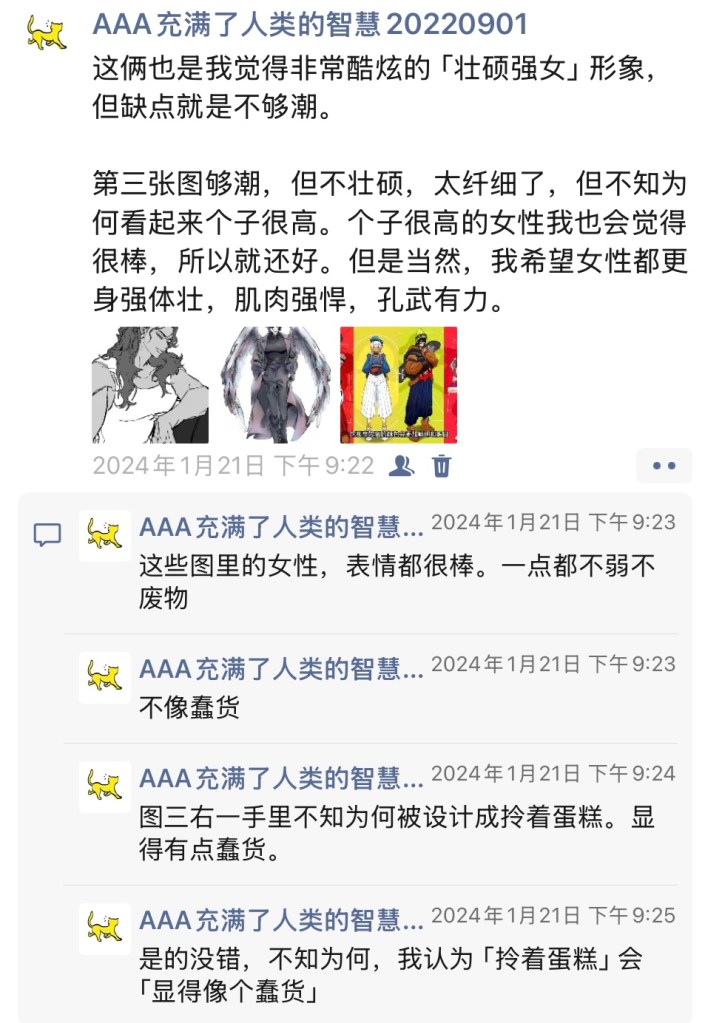Viewport: 705px width, 1023px height.
Task: Reply to the comment starting with 是的没错
Action: (x=390, y=974)
